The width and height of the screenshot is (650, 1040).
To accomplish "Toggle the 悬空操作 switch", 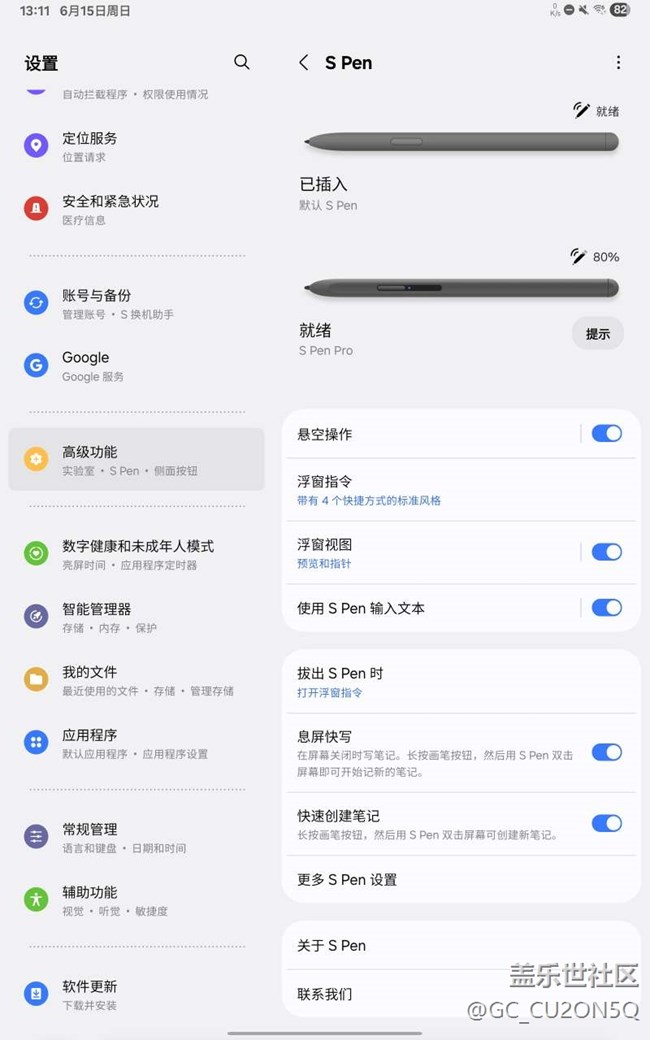I will pyautogui.click(x=606, y=434).
